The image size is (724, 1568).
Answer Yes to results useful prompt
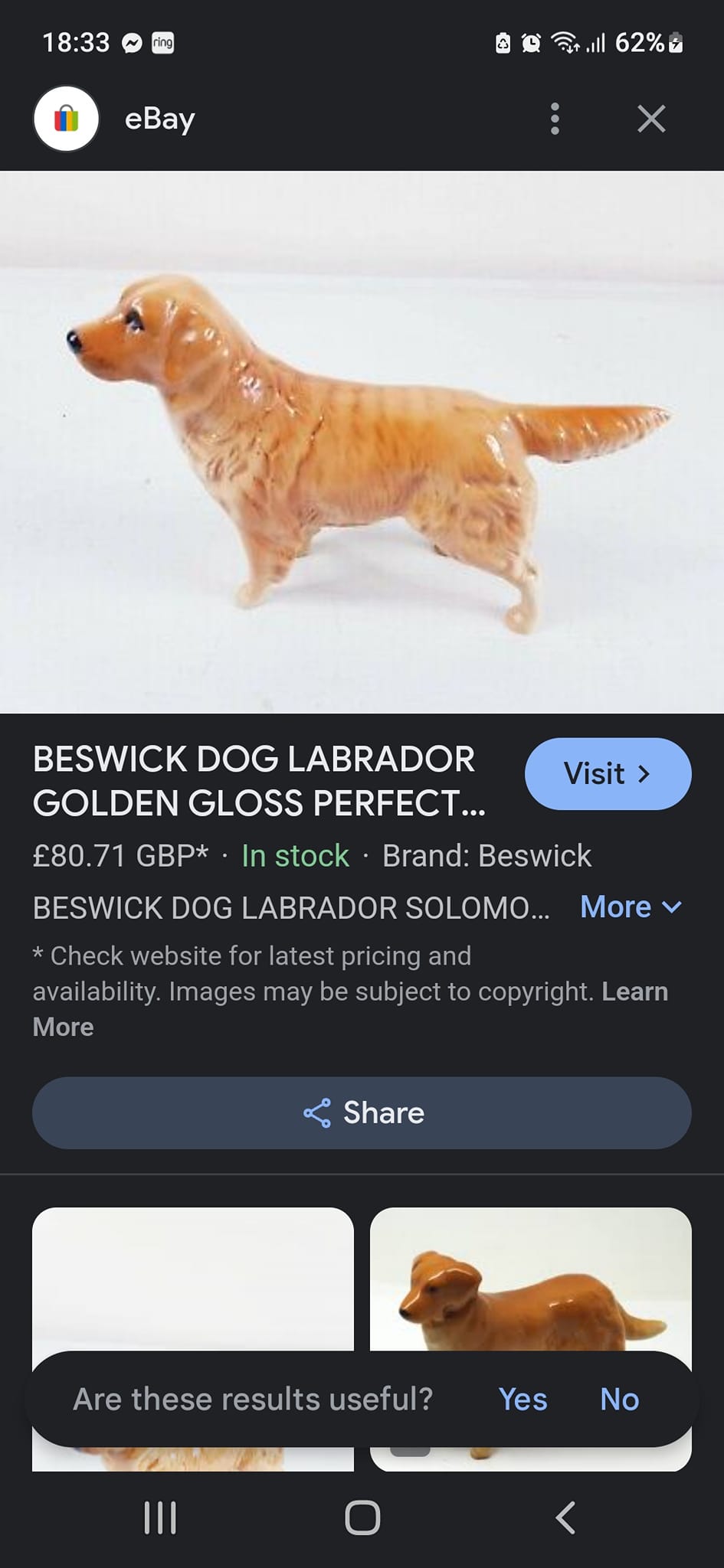coord(523,1399)
